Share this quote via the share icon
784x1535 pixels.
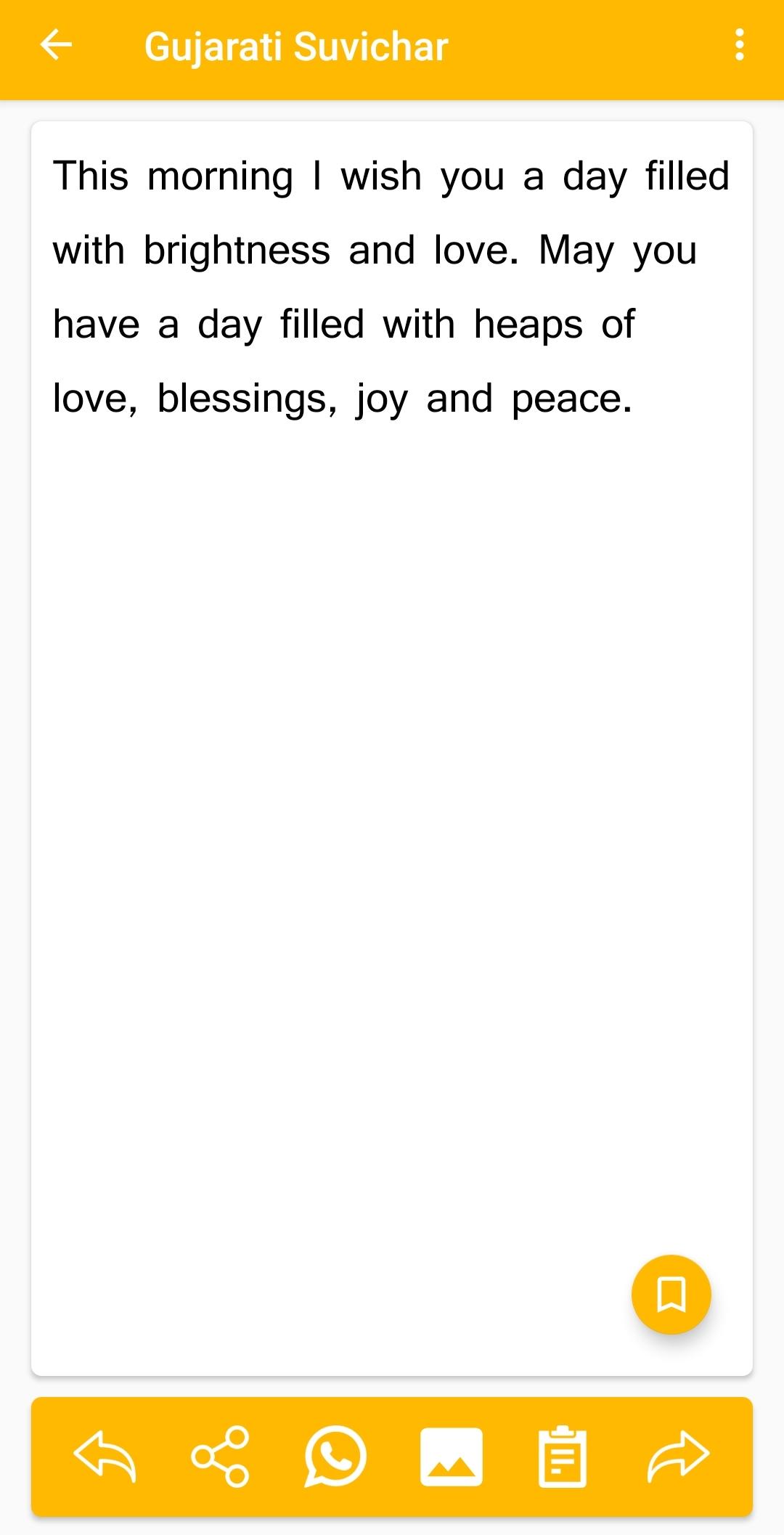point(220,1456)
